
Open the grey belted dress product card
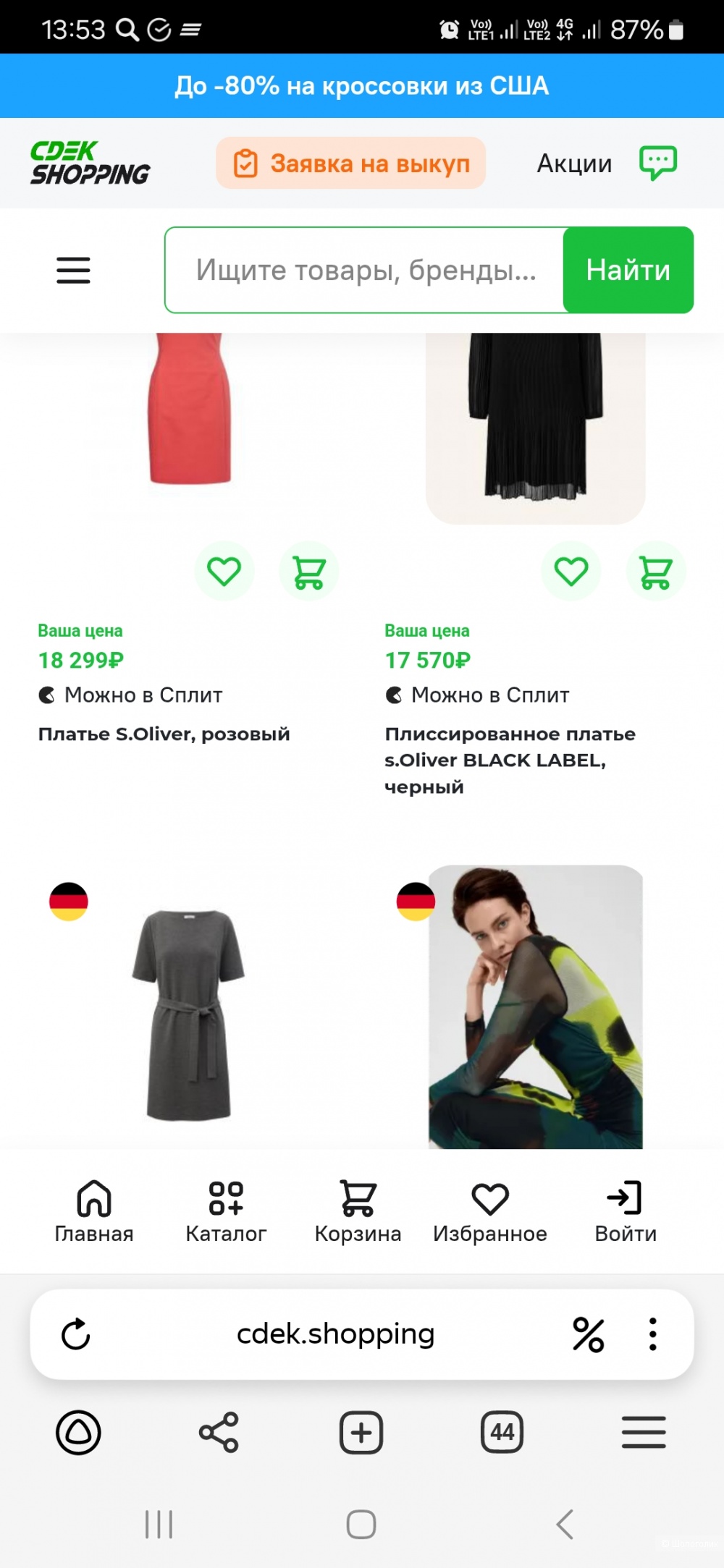[189, 1013]
